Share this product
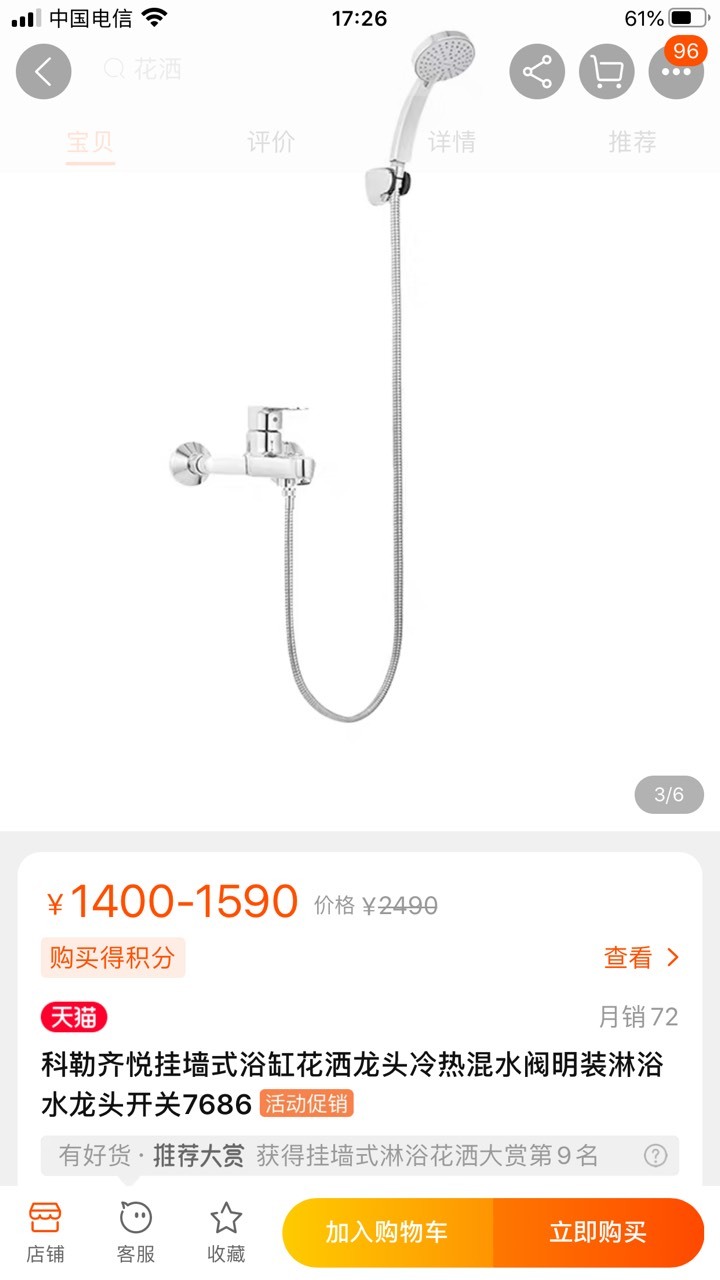The width and height of the screenshot is (720, 1280). [x=538, y=71]
